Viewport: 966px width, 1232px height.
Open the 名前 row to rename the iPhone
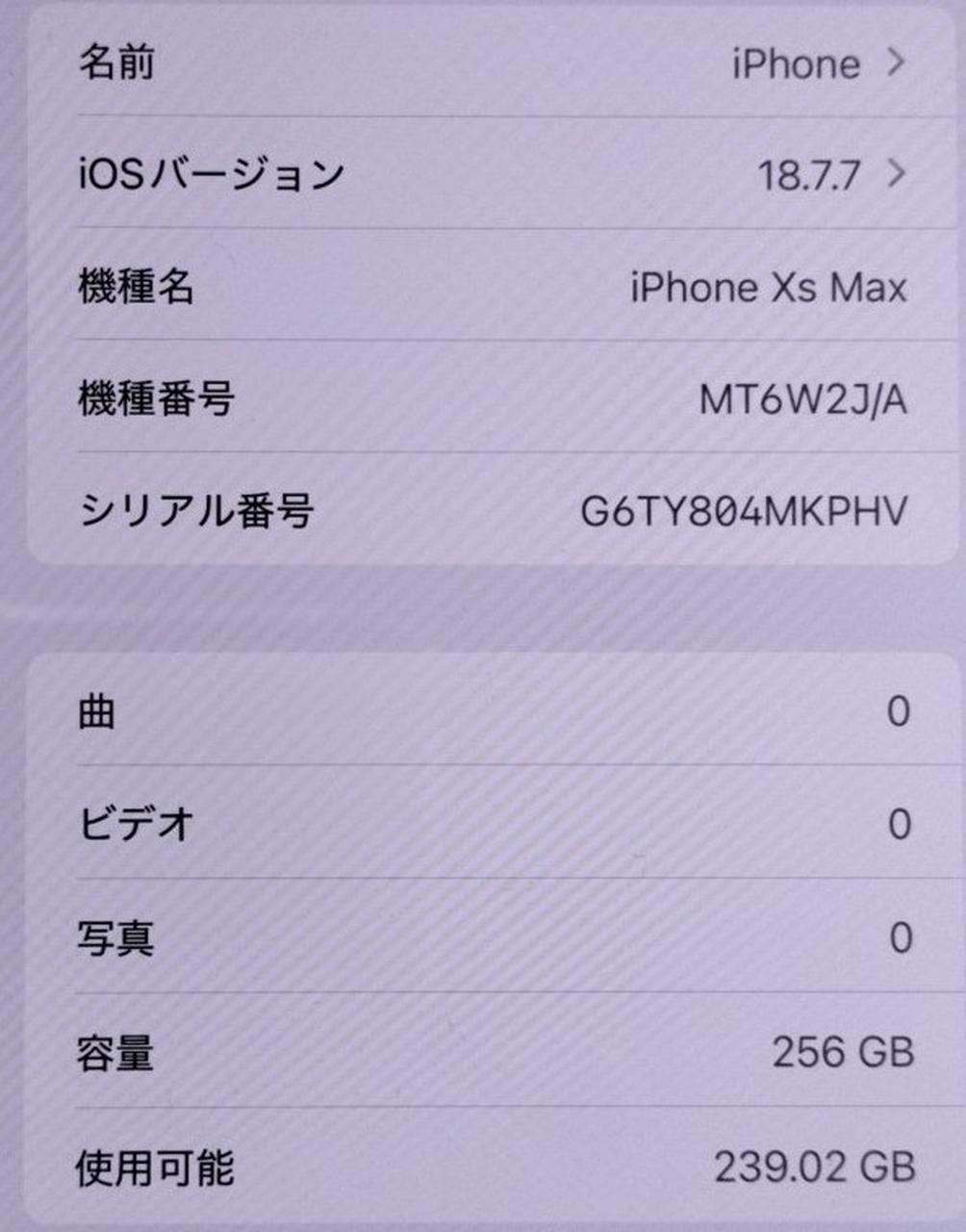pyautogui.click(x=491, y=64)
